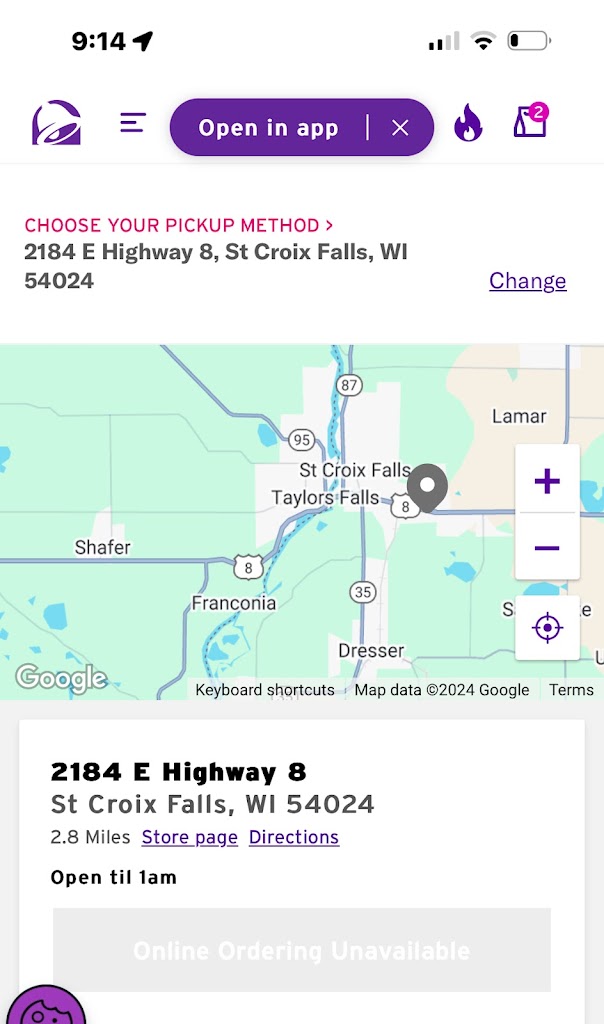
Task: Change the selected store location
Action: (x=527, y=281)
